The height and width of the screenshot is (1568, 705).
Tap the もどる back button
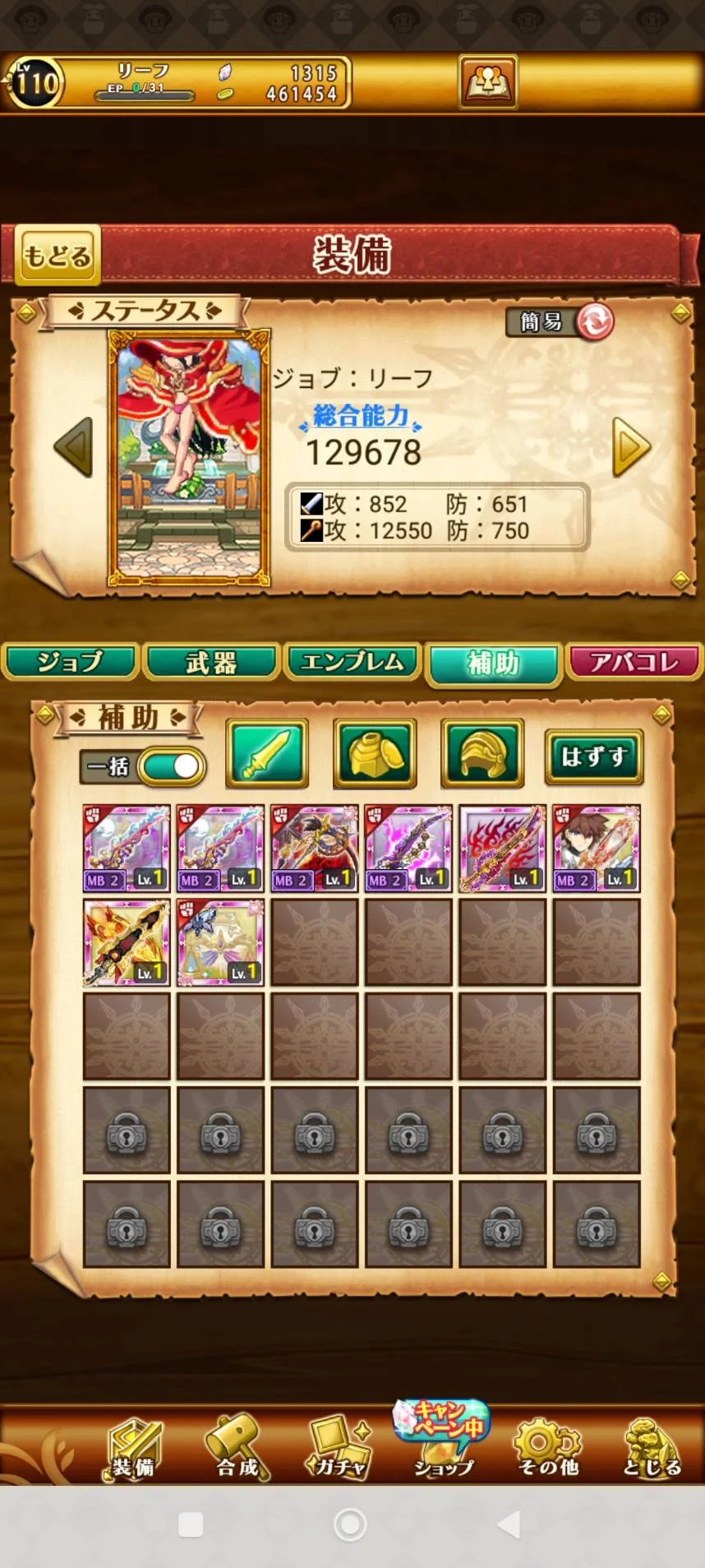click(x=57, y=256)
